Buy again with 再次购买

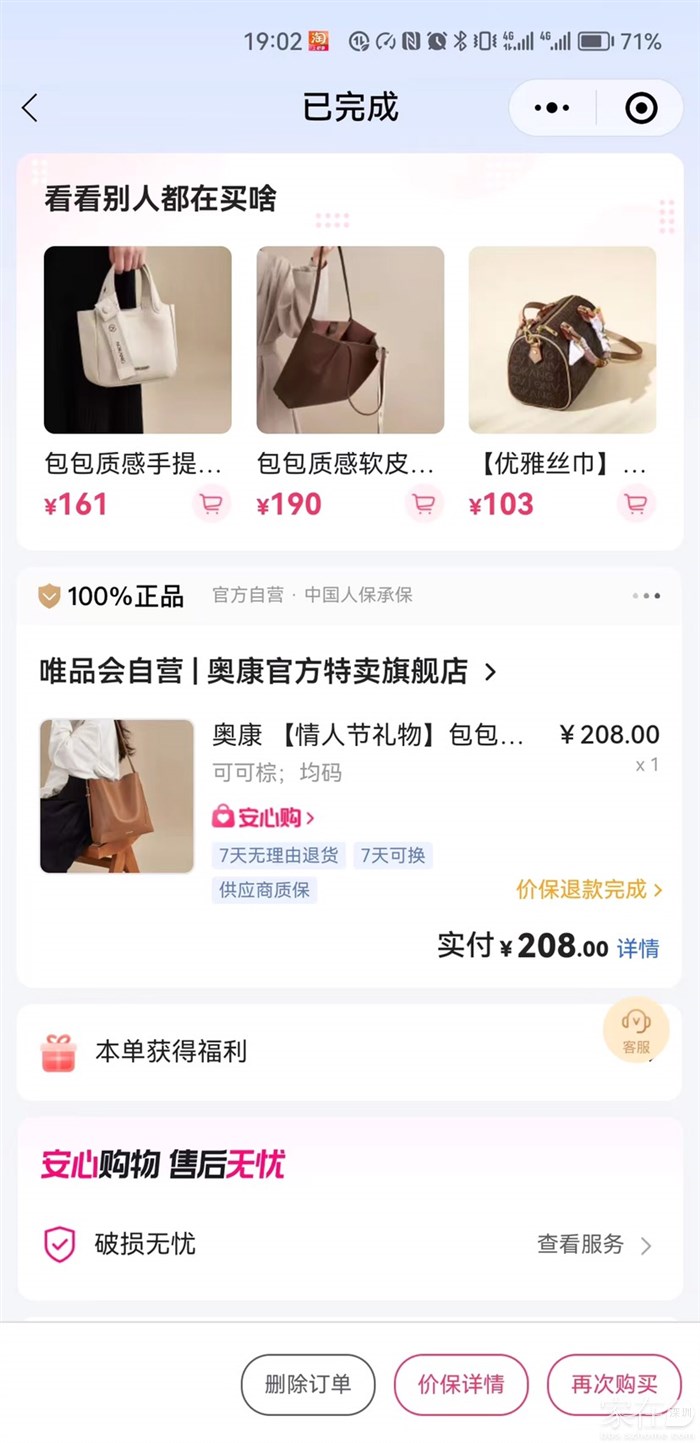614,1385
